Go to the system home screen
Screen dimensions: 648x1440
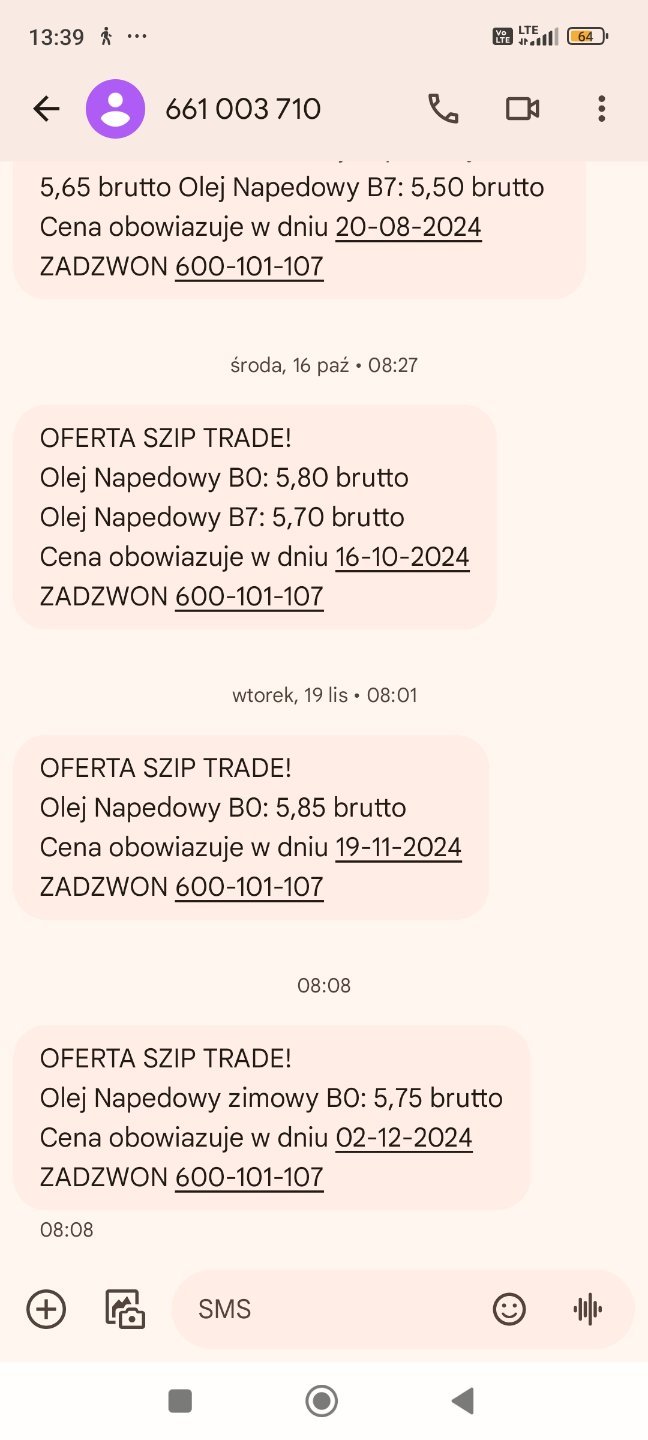point(322,1401)
